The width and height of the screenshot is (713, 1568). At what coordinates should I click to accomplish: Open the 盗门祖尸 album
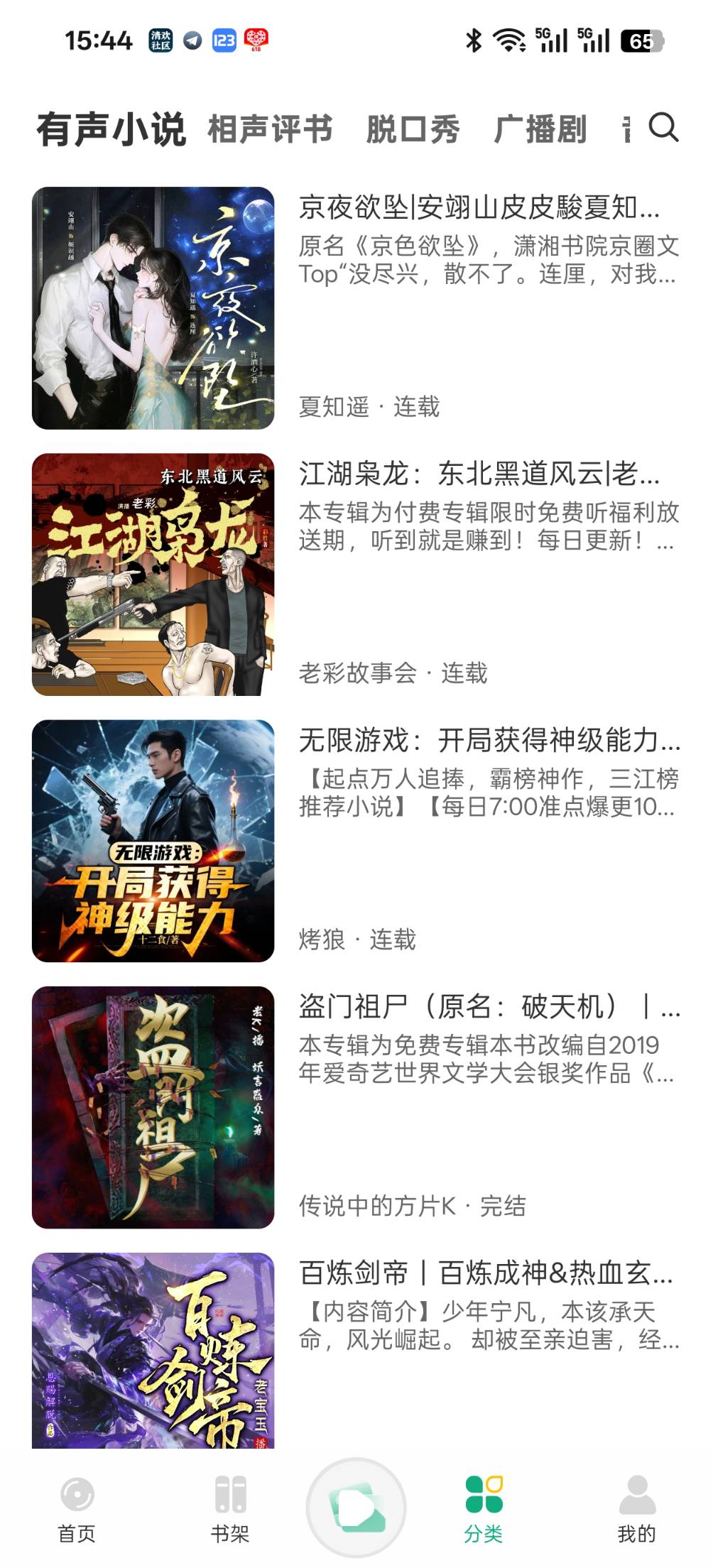click(x=489, y=1007)
